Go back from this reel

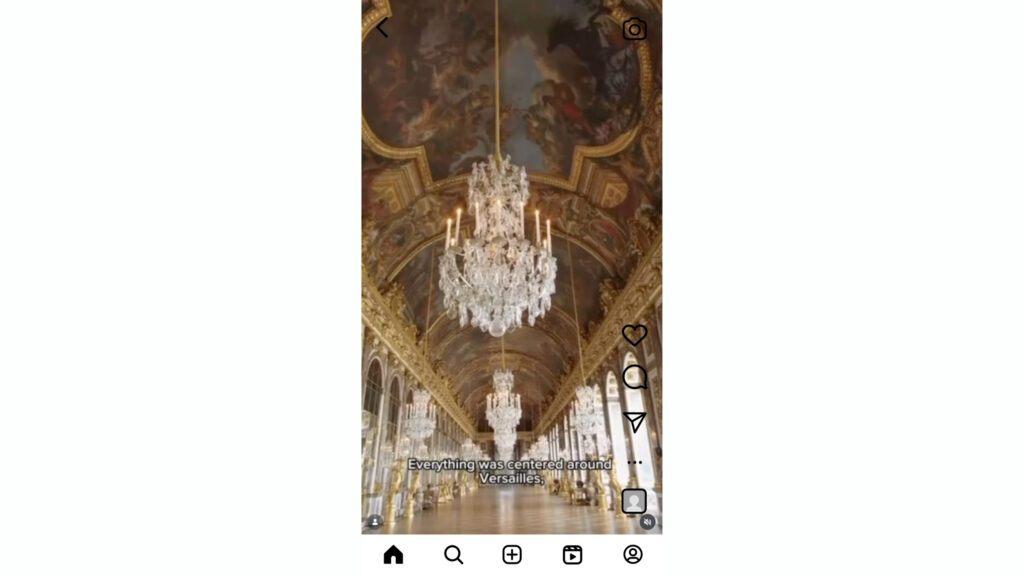382,28
